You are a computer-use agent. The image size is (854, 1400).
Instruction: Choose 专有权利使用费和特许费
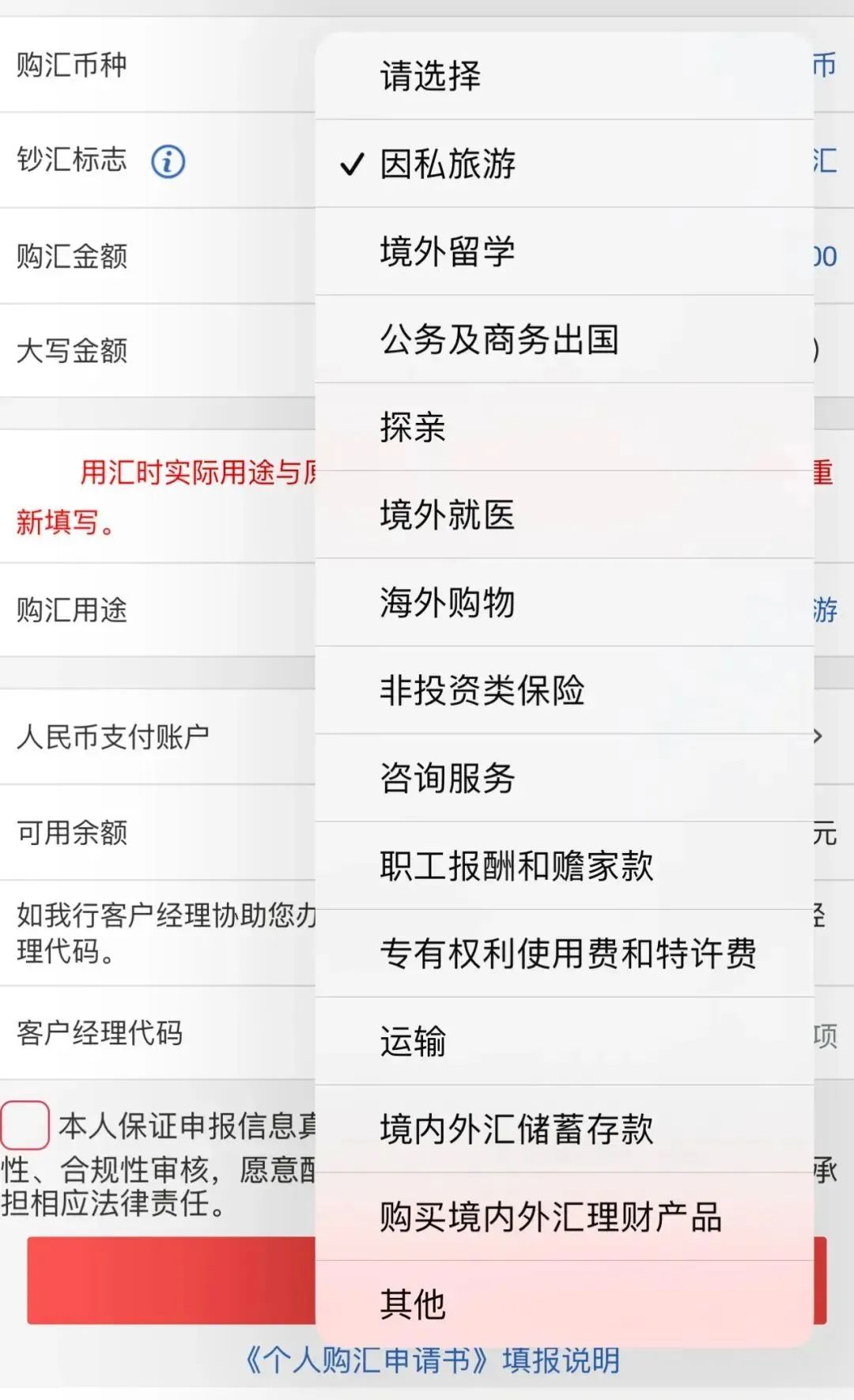click(x=568, y=953)
